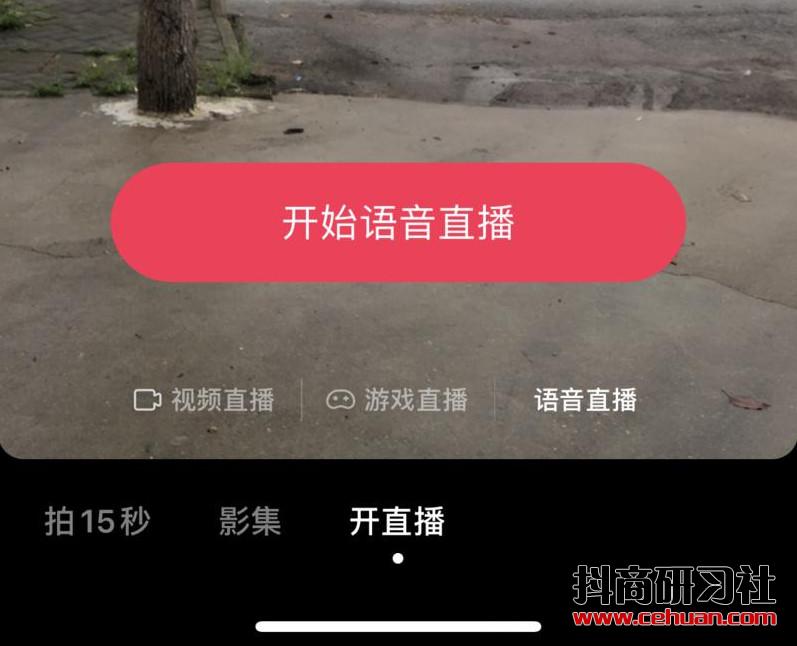The height and width of the screenshot is (646, 797).
Task: Switch to 视频直播 mode
Action: 204,400
